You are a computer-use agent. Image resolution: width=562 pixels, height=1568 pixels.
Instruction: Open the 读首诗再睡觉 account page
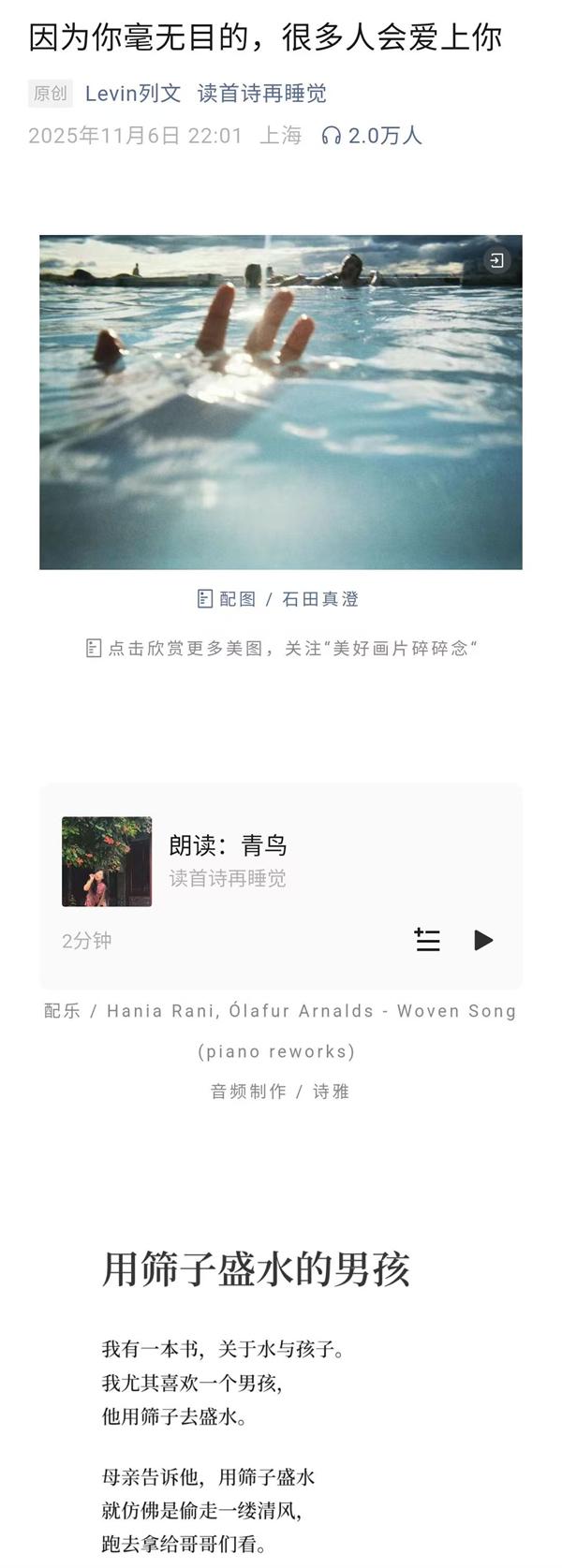pyautogui.click(x=261, y=94)
